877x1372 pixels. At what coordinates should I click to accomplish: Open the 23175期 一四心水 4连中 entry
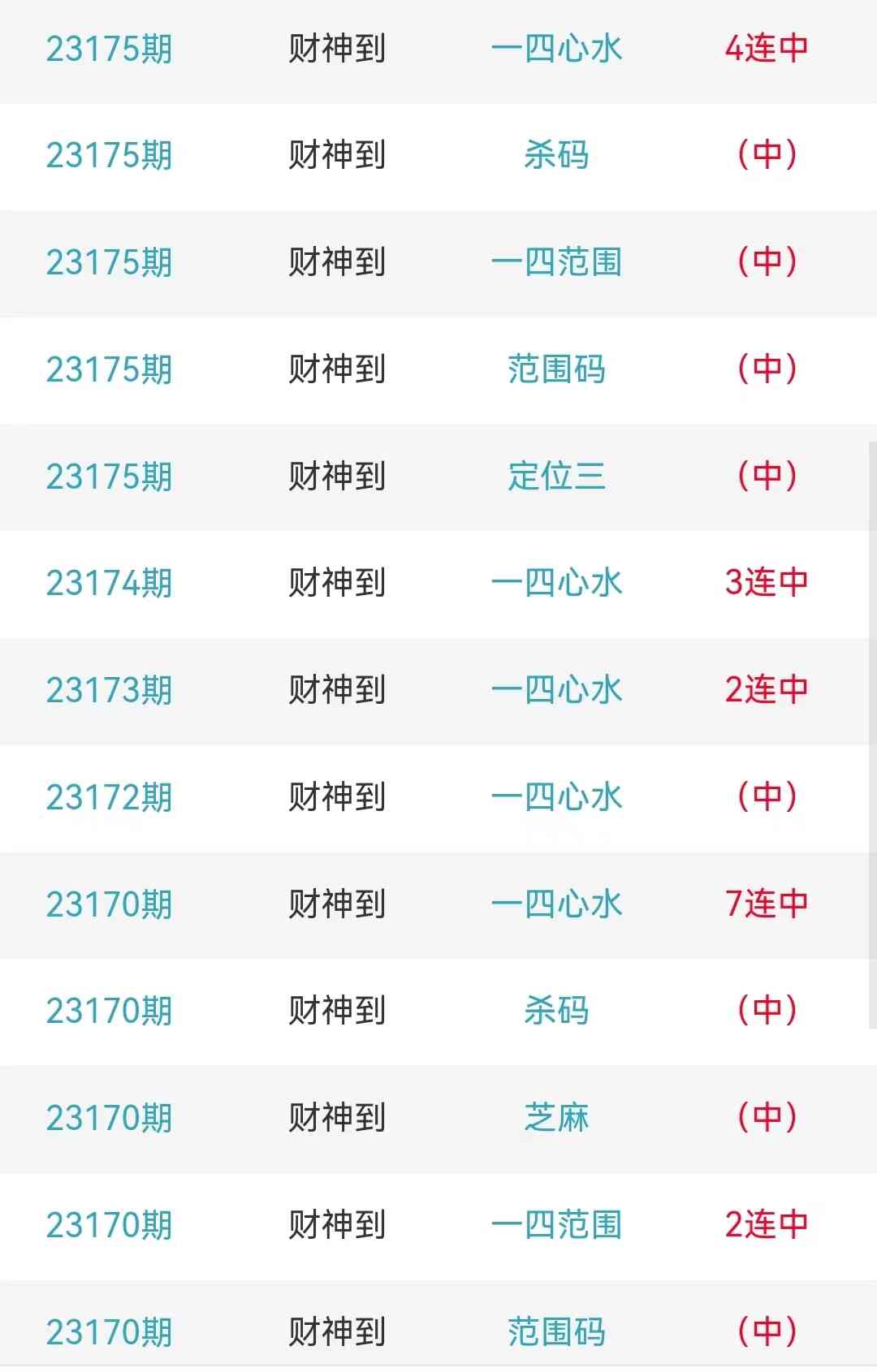(x=556, y=49)
